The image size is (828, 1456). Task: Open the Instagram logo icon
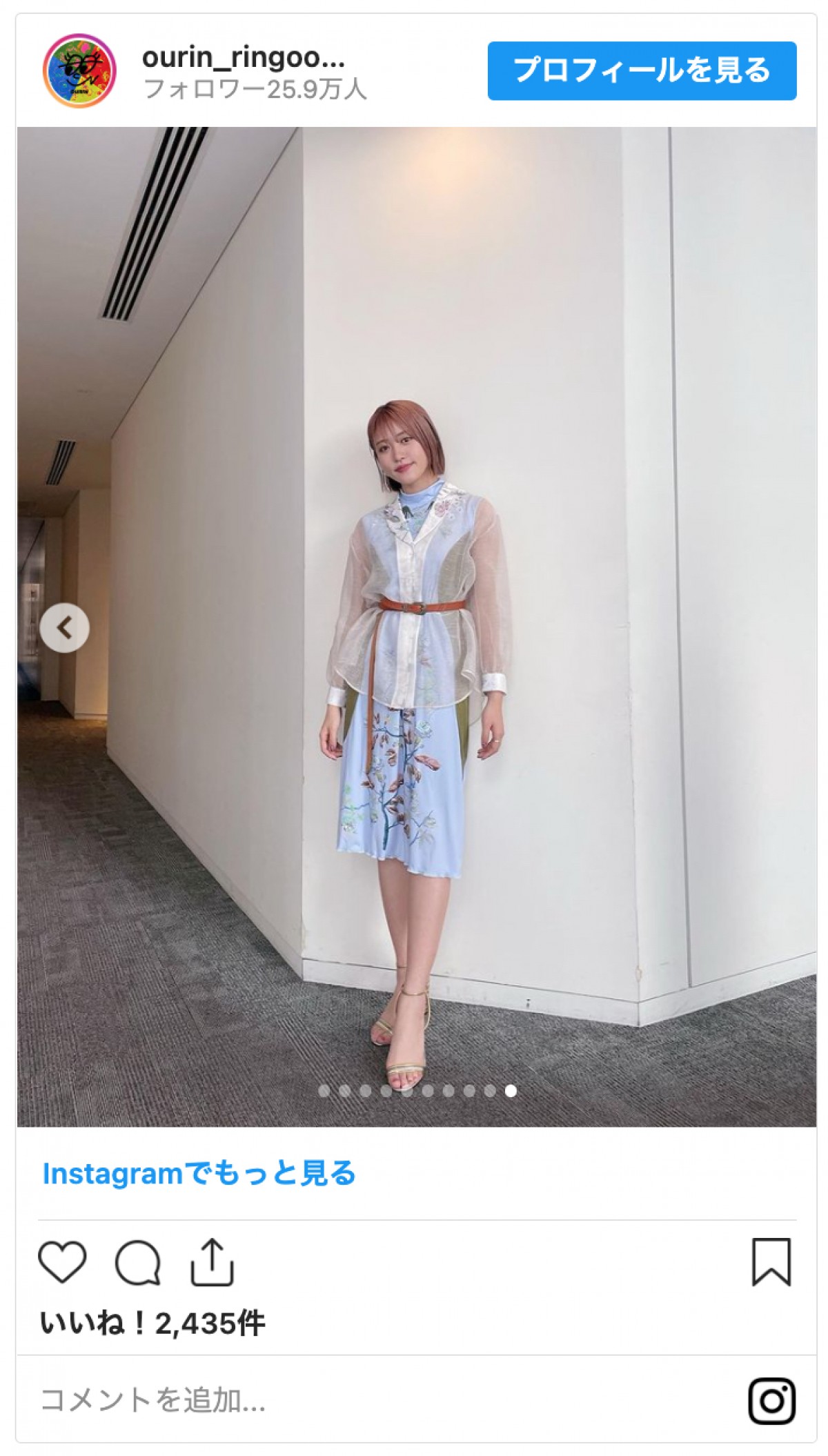tap(771, 1401)
